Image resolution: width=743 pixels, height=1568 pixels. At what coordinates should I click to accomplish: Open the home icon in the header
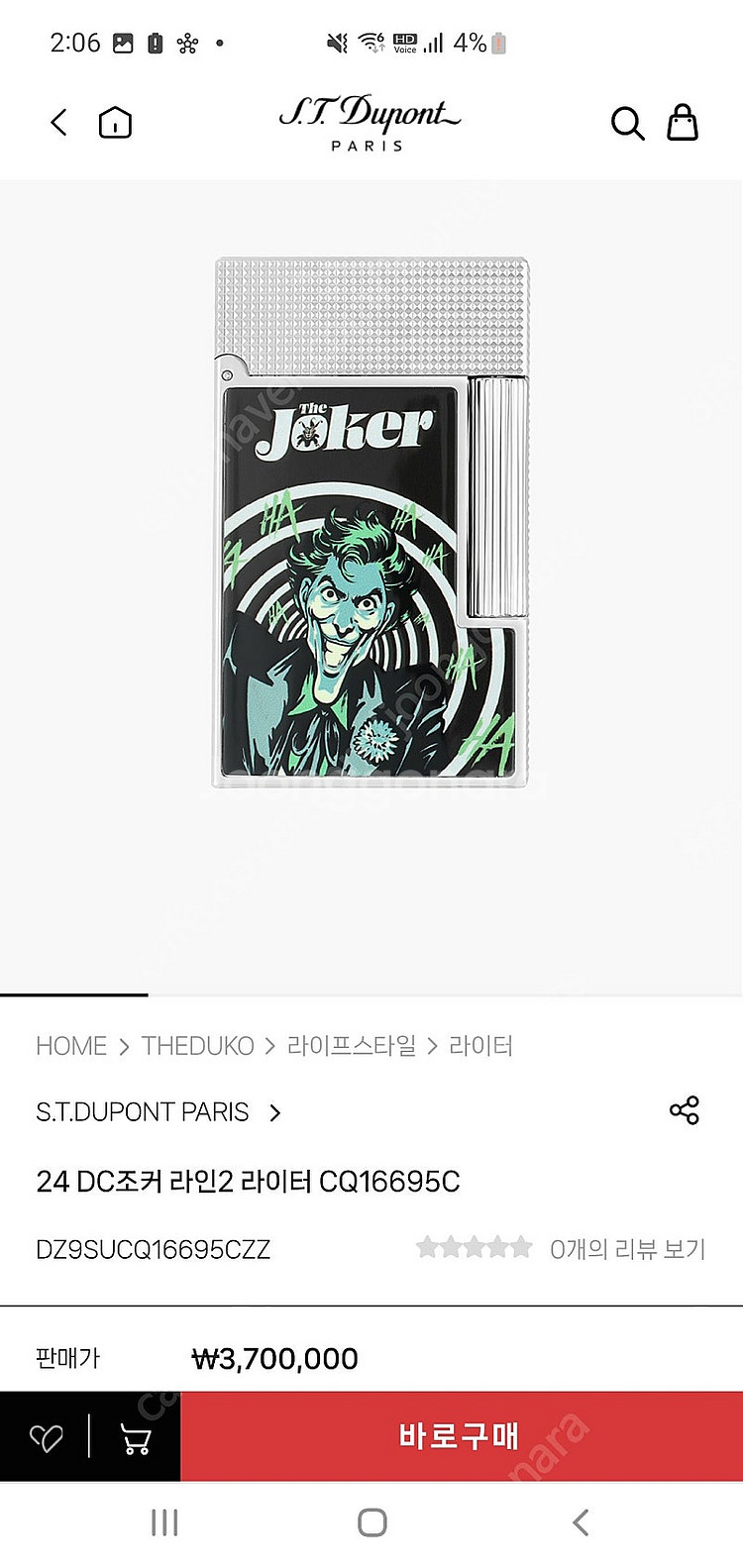tap(115, 123)
